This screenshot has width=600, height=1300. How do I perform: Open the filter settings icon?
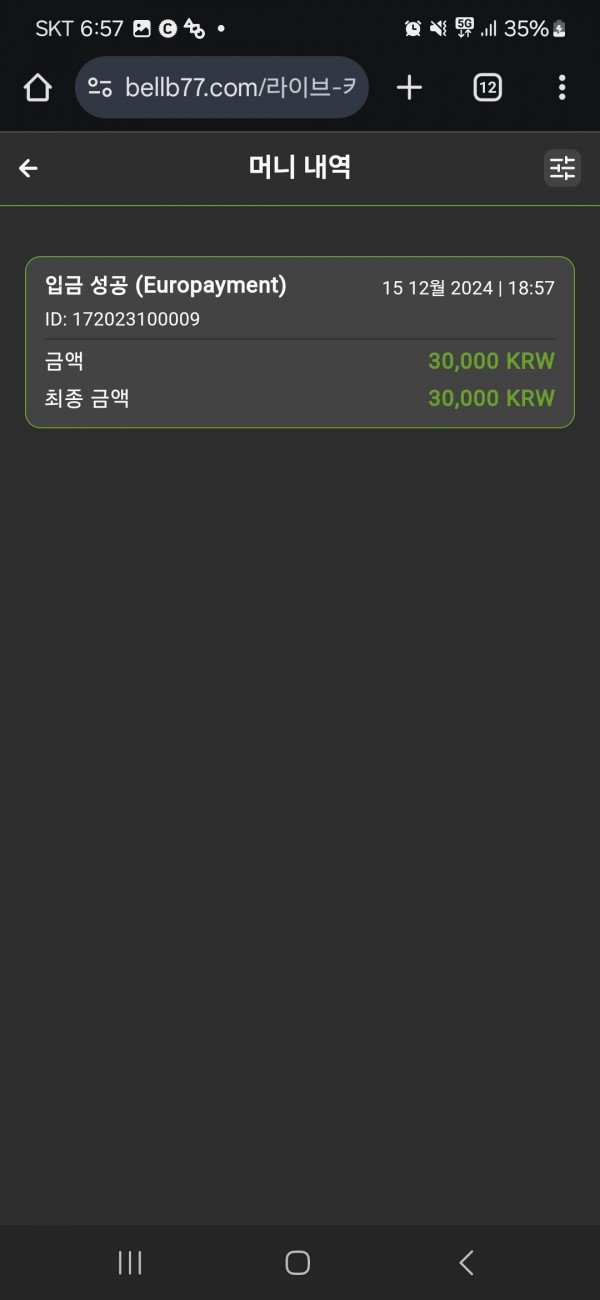pos(562,168)
